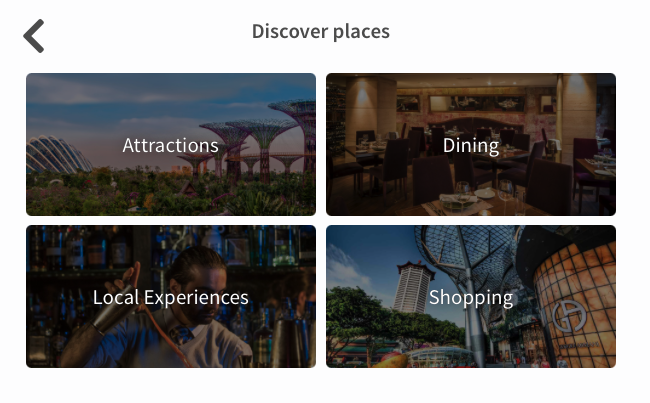Go back using the arrow icon
The height and width of the screenshot is (403, 650).
point(34,35)
